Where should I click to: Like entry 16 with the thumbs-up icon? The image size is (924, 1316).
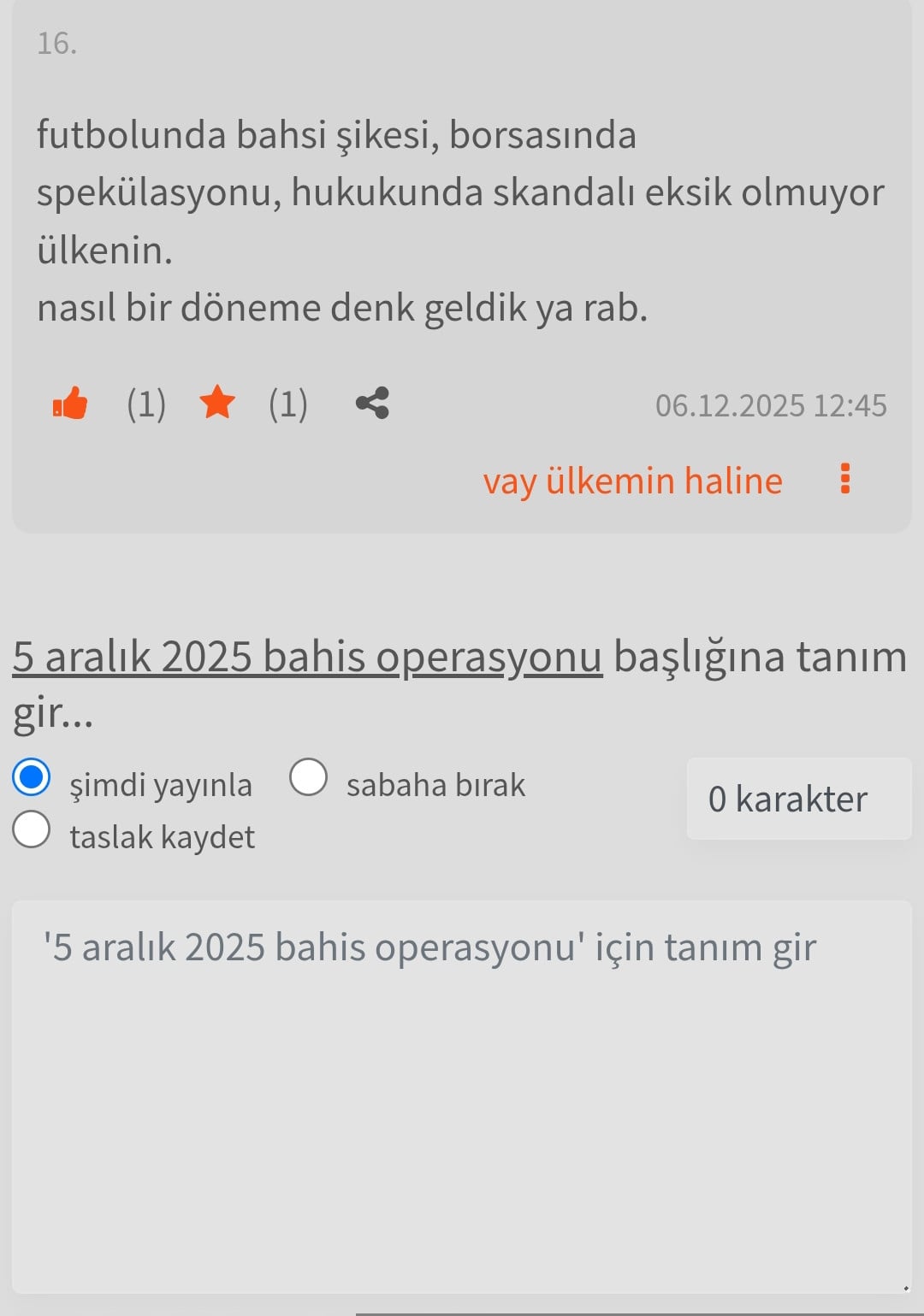pos(70,403)
